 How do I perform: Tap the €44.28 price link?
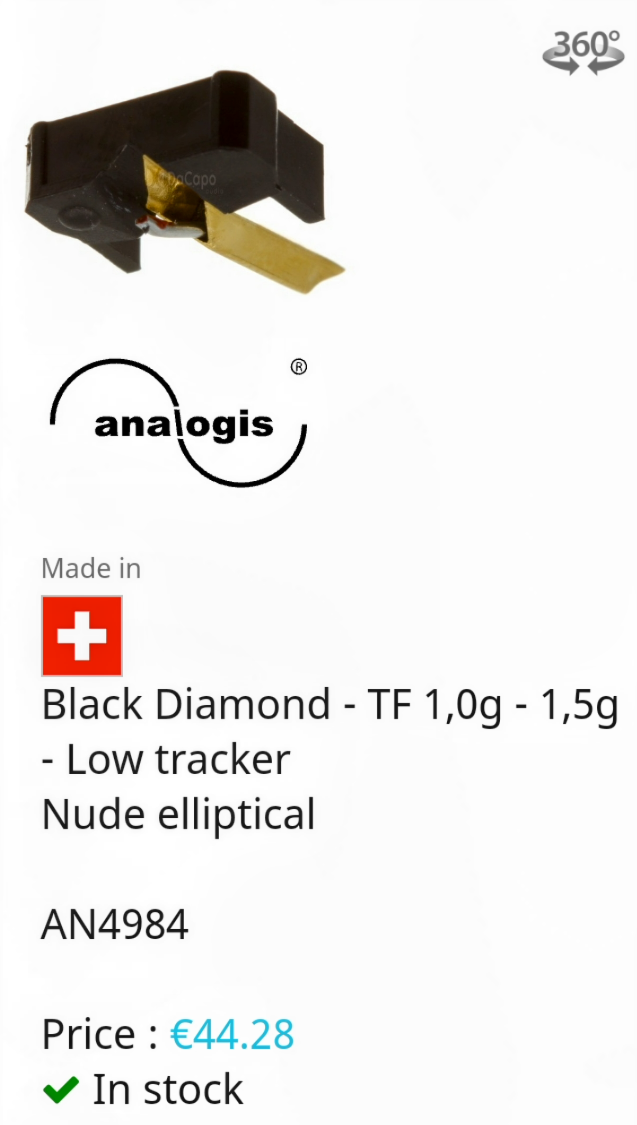232,1034
